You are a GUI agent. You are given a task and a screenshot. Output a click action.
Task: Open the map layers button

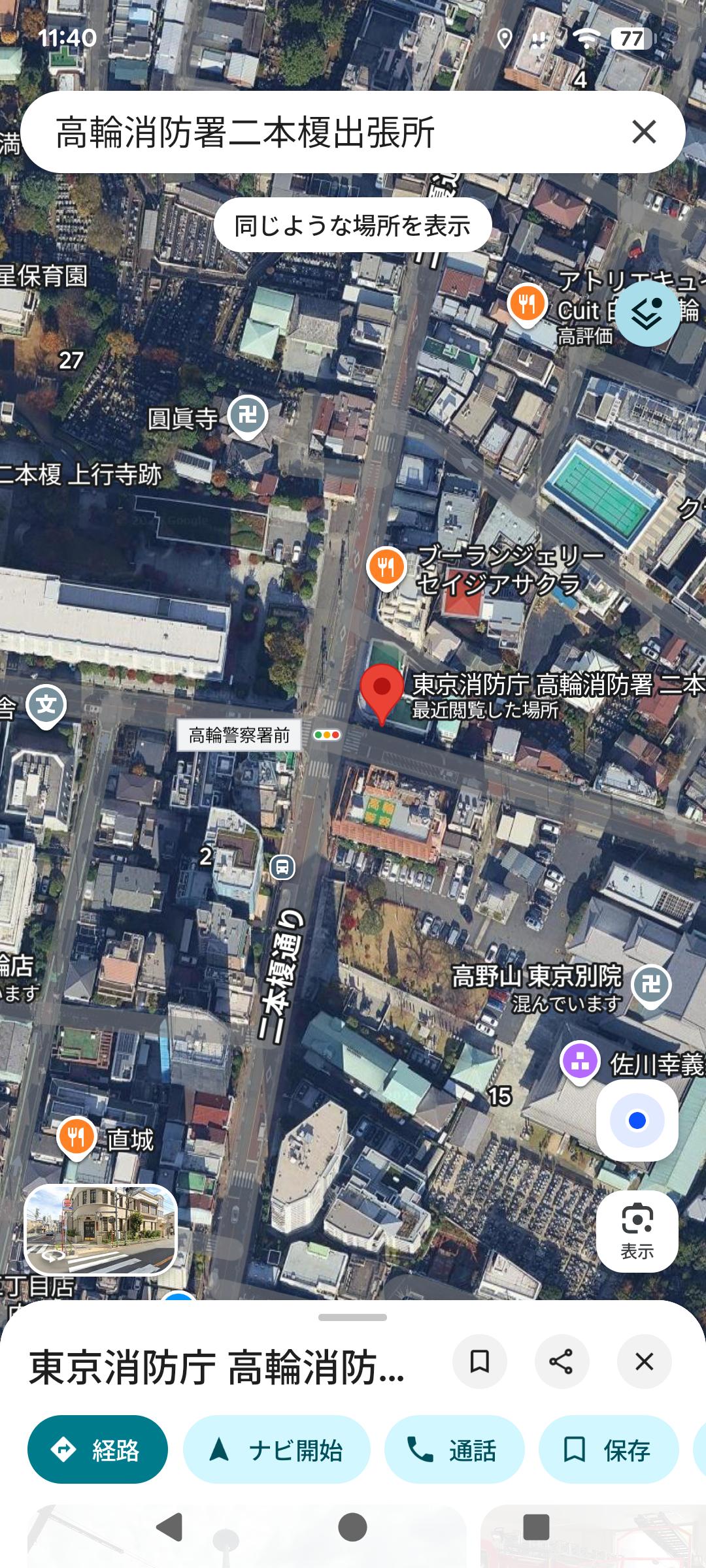click(647, 314)
